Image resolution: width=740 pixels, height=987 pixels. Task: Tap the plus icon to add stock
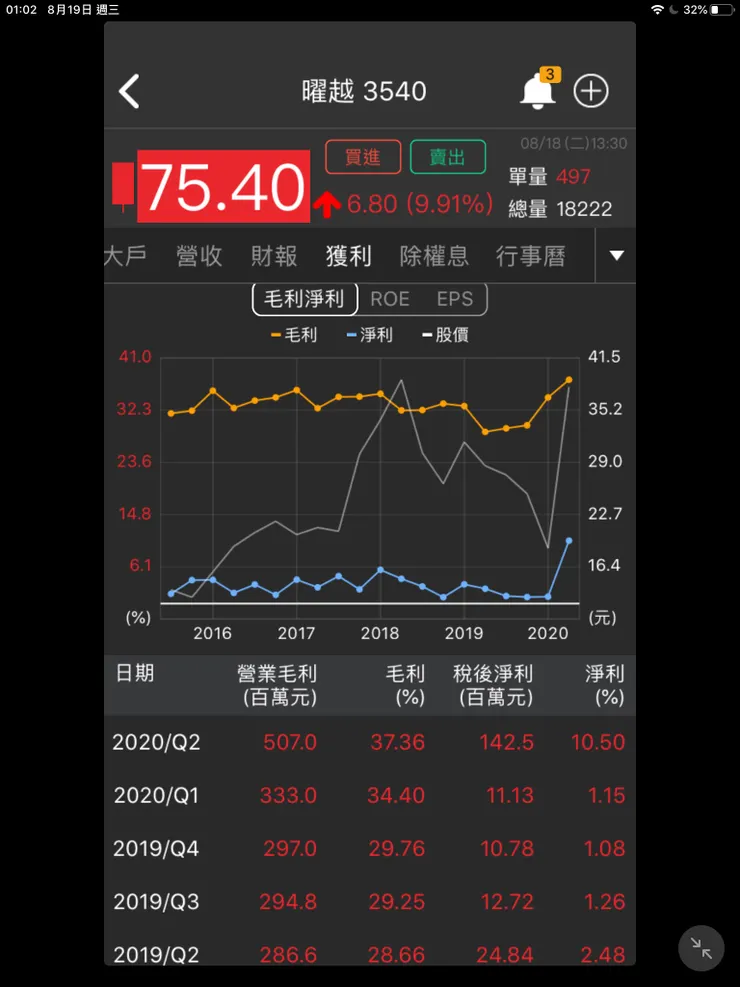point(590,91)
